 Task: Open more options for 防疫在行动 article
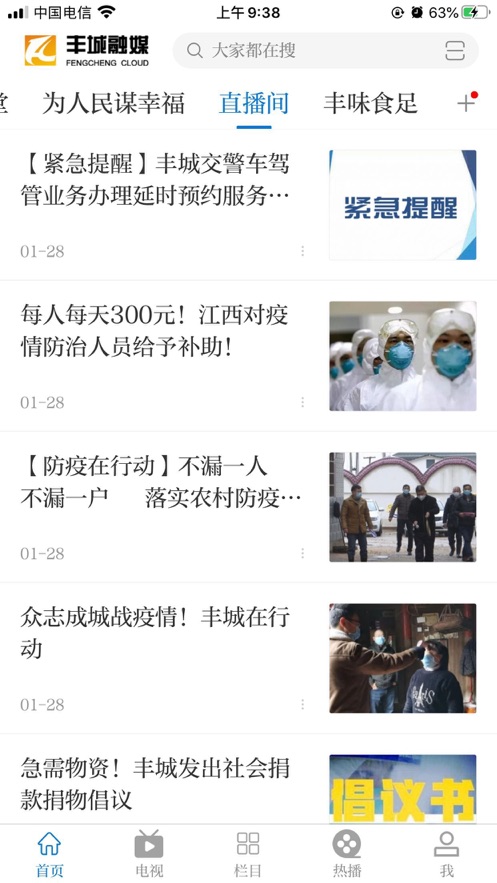[x=302, y=554]
